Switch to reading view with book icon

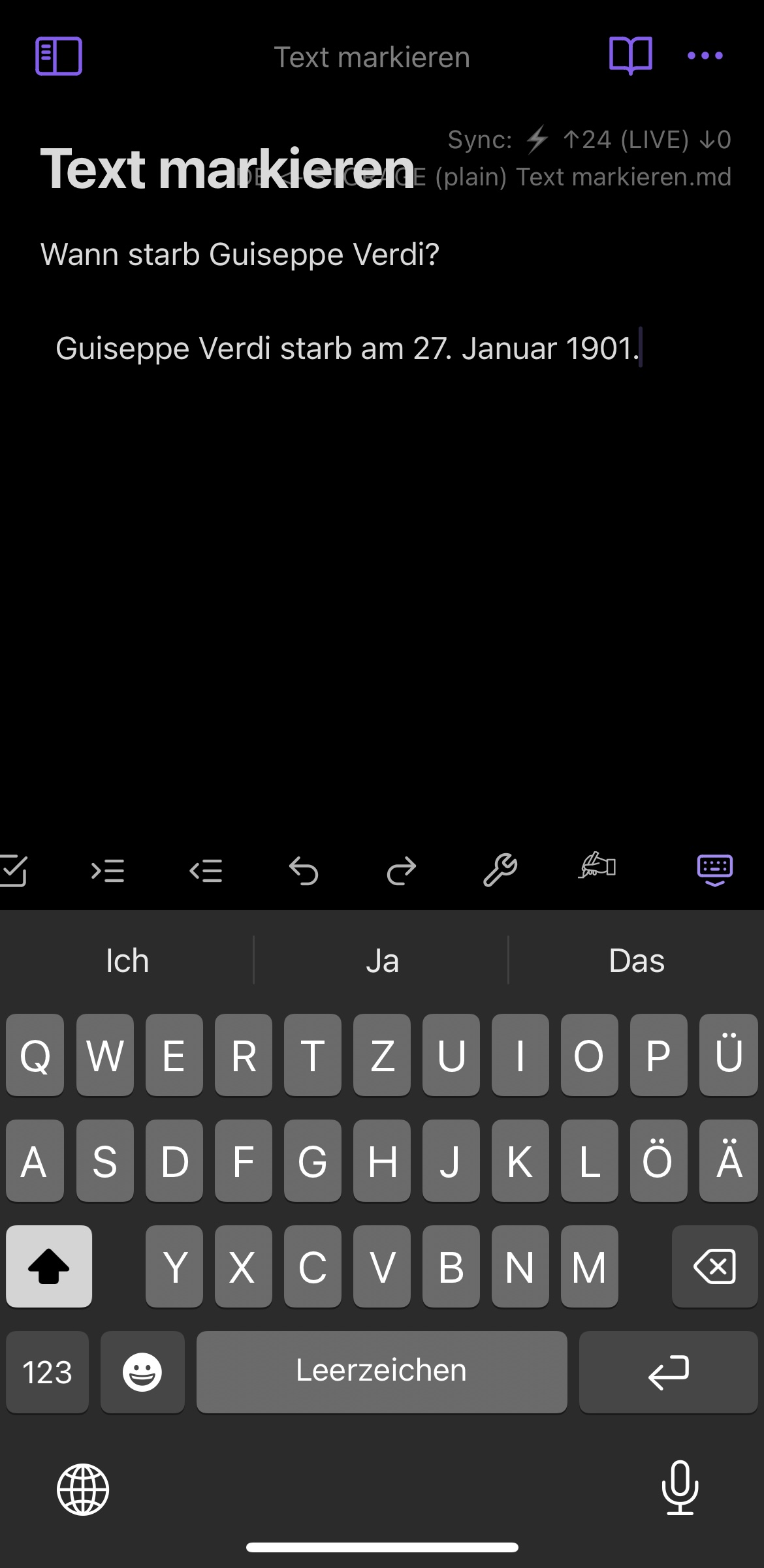click(630, 56)
